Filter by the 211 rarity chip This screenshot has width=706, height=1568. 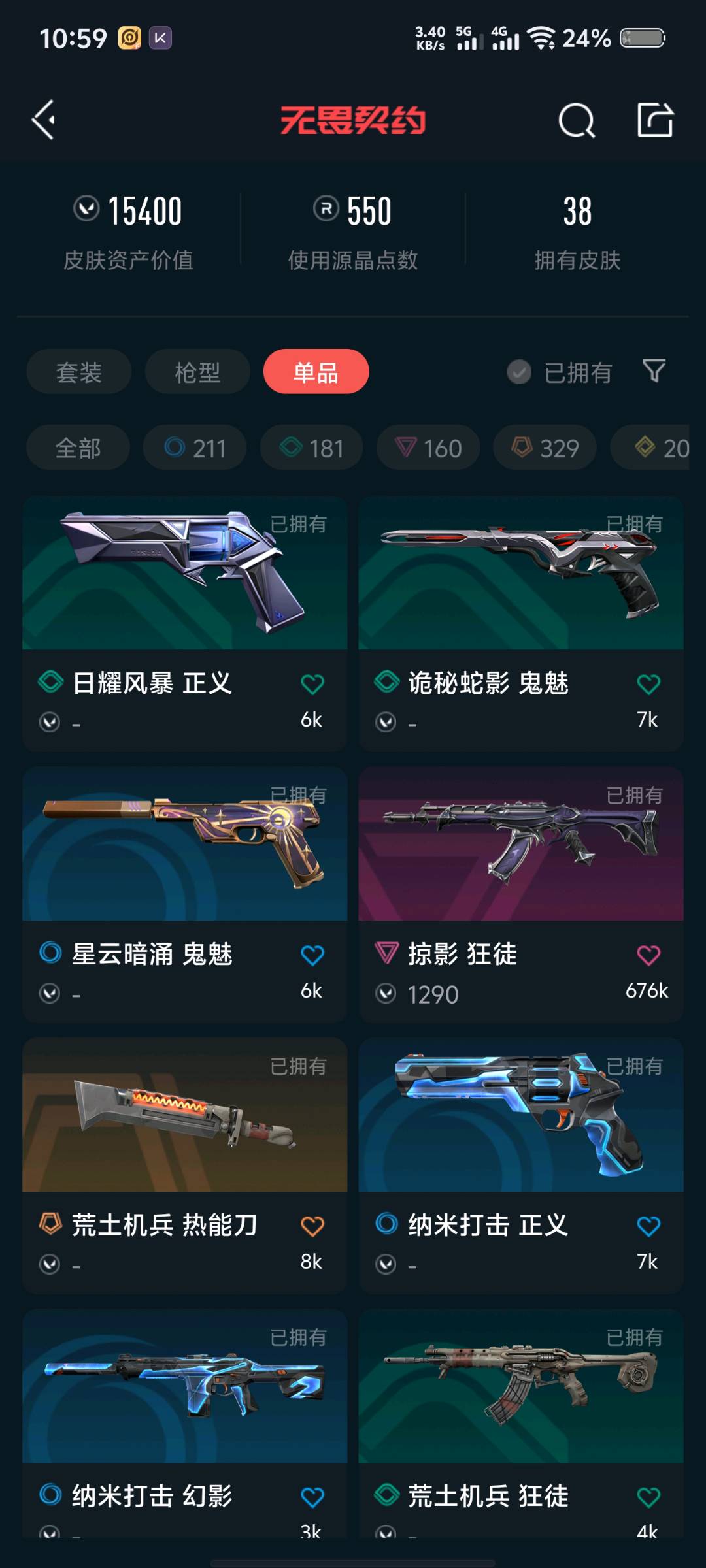pos(195,448)
